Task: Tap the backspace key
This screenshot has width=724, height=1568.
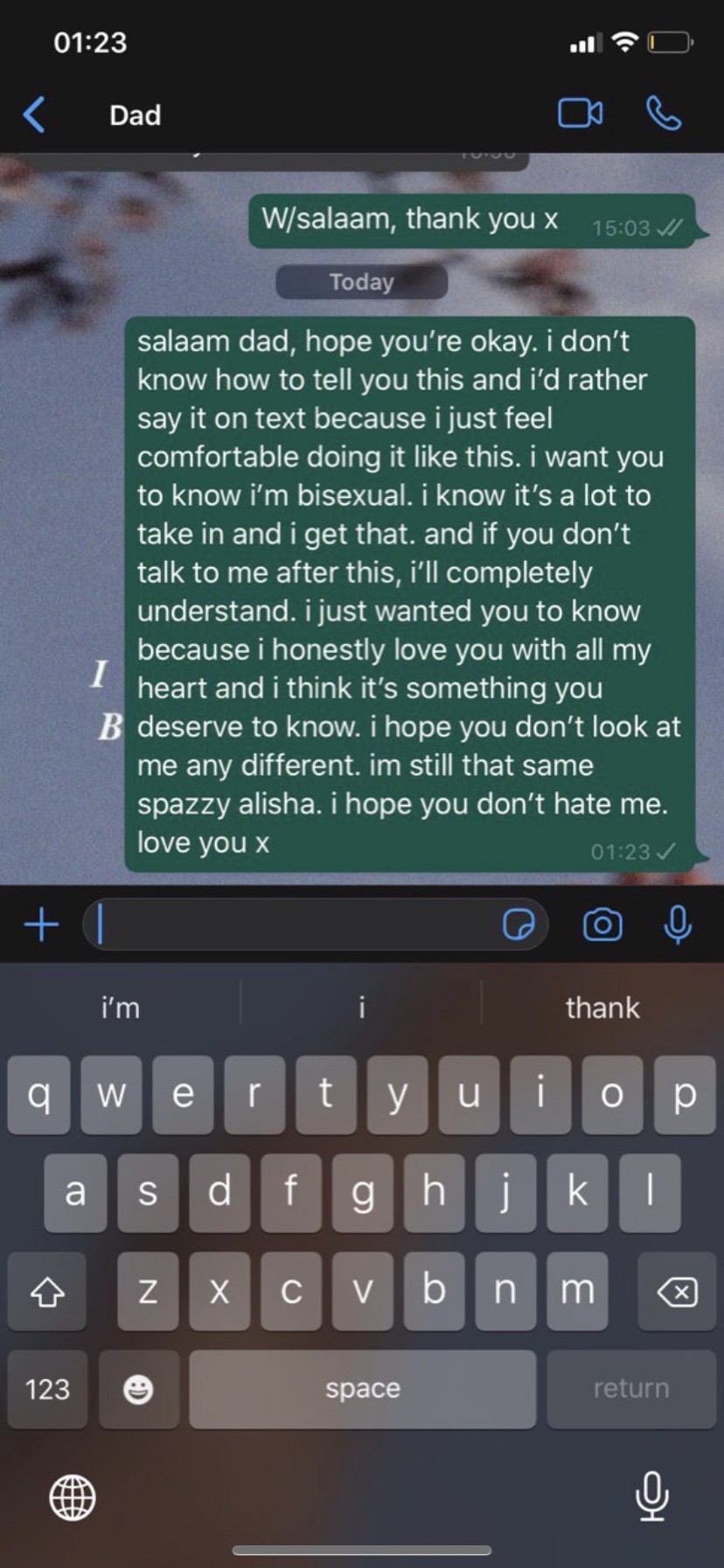Action: (x=677, y=1291)
